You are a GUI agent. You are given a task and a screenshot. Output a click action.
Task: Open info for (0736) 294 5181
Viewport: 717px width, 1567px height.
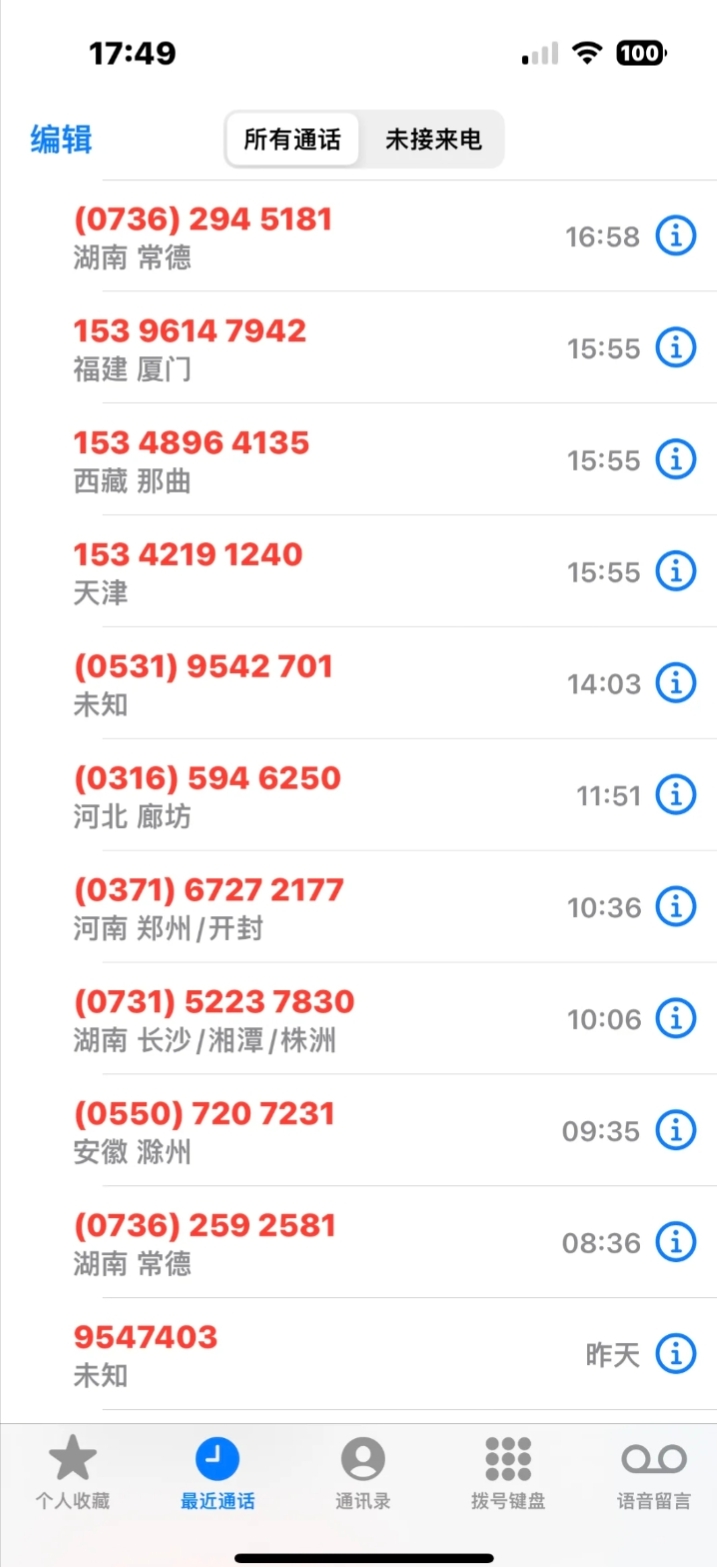pos(675,237)
